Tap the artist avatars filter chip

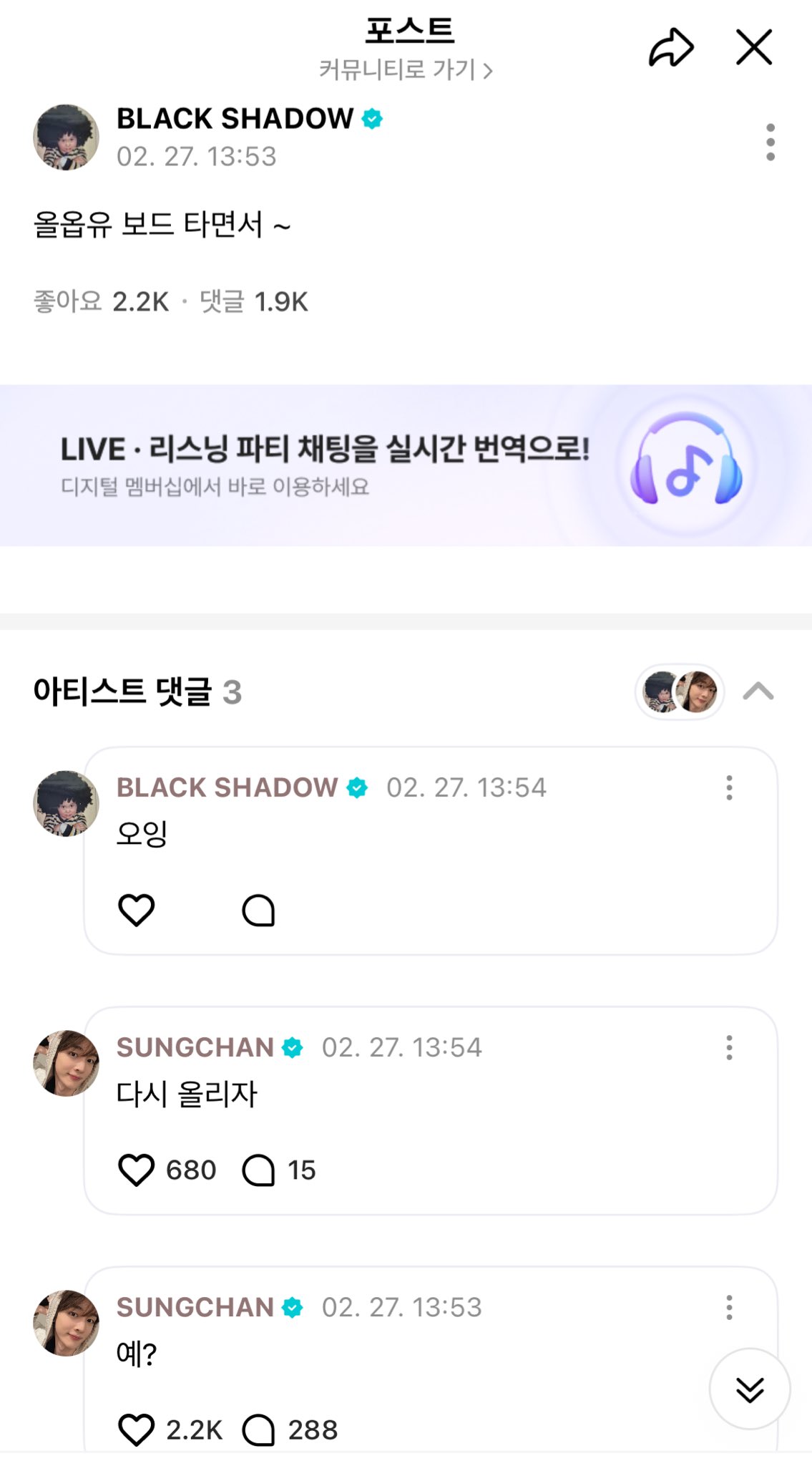point(680,691)
